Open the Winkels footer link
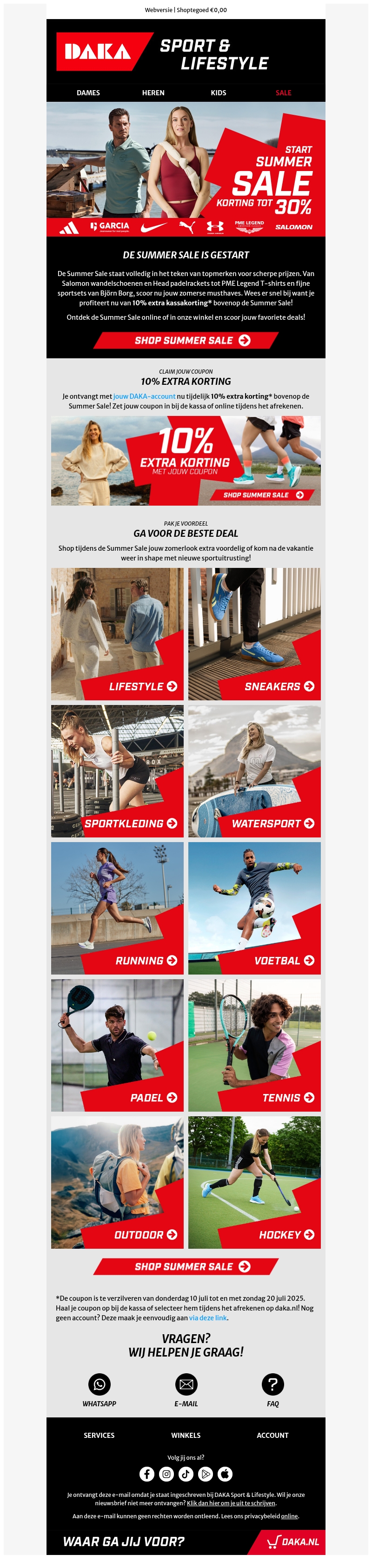The image size is (372, 1568). tap(186, 1435)
